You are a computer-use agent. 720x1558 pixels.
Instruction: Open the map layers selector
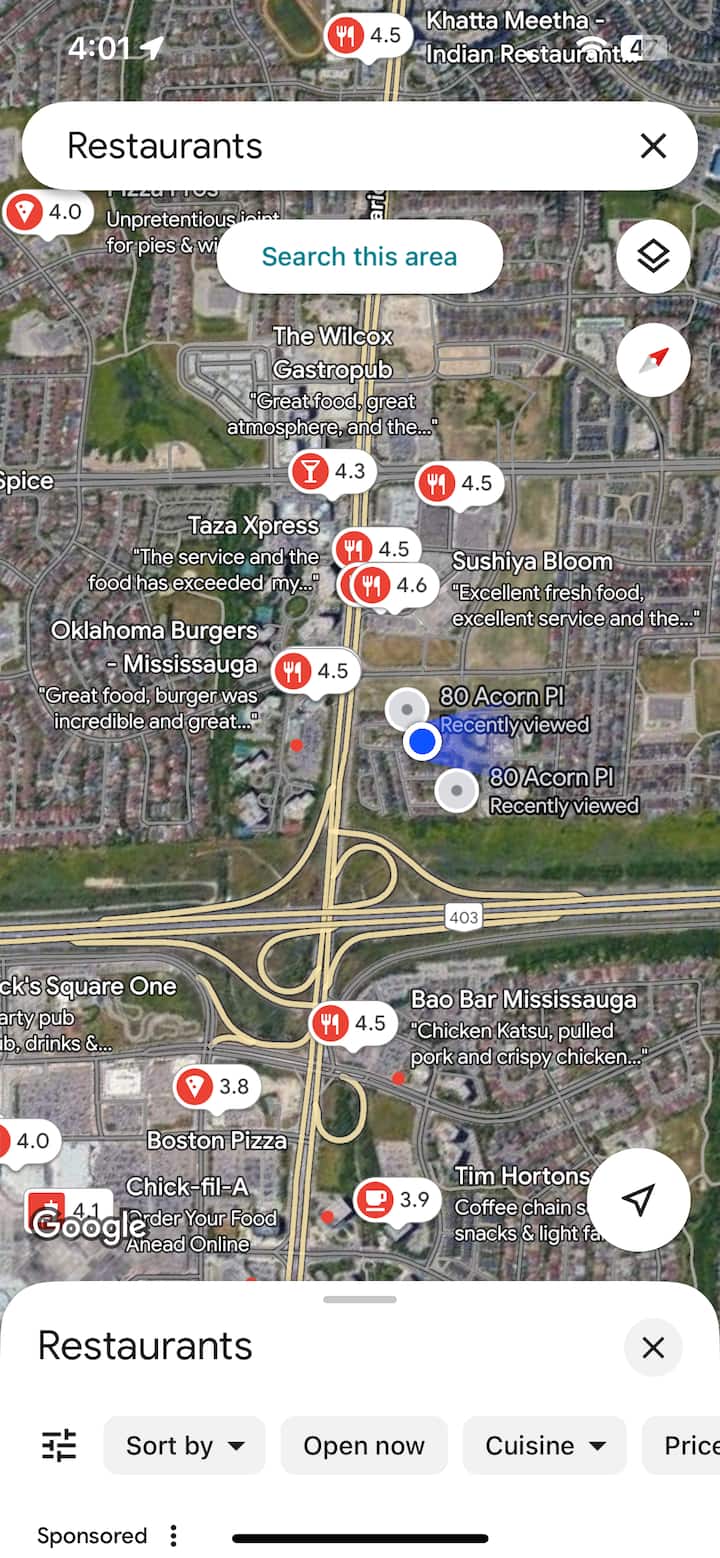click(x=653, y=257)
